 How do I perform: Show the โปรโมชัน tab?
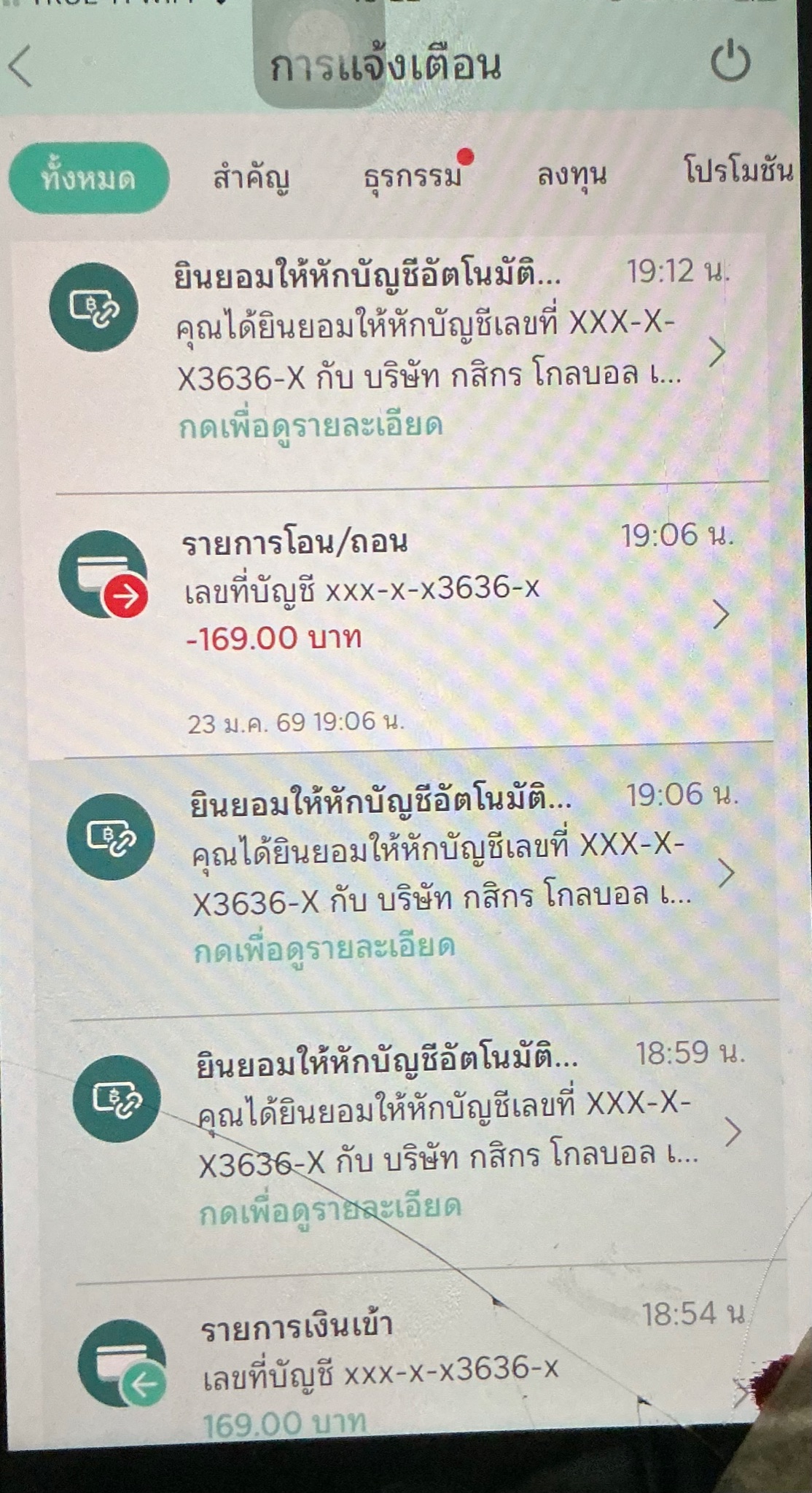pos(738,171)
